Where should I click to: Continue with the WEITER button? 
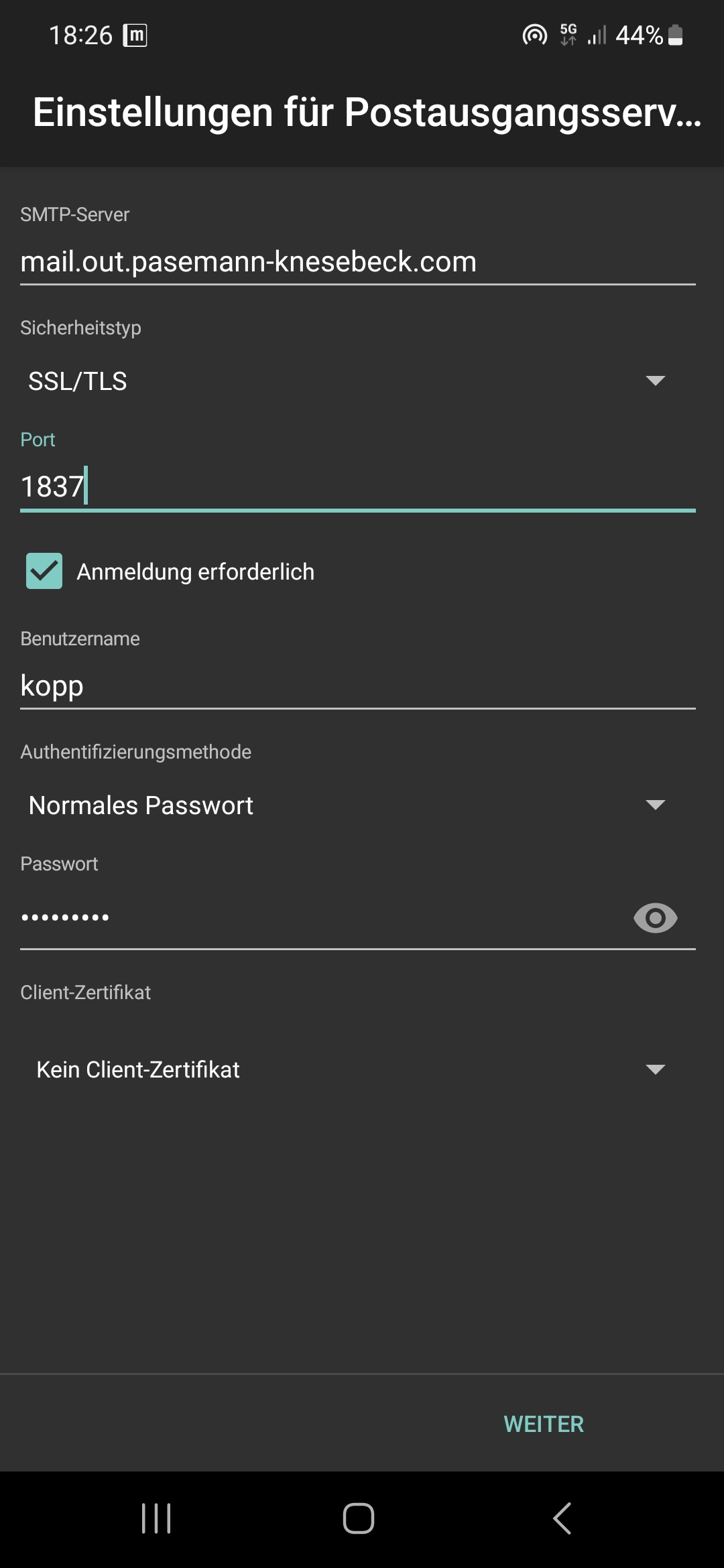pyautogui.click(x=544, y=1424)
